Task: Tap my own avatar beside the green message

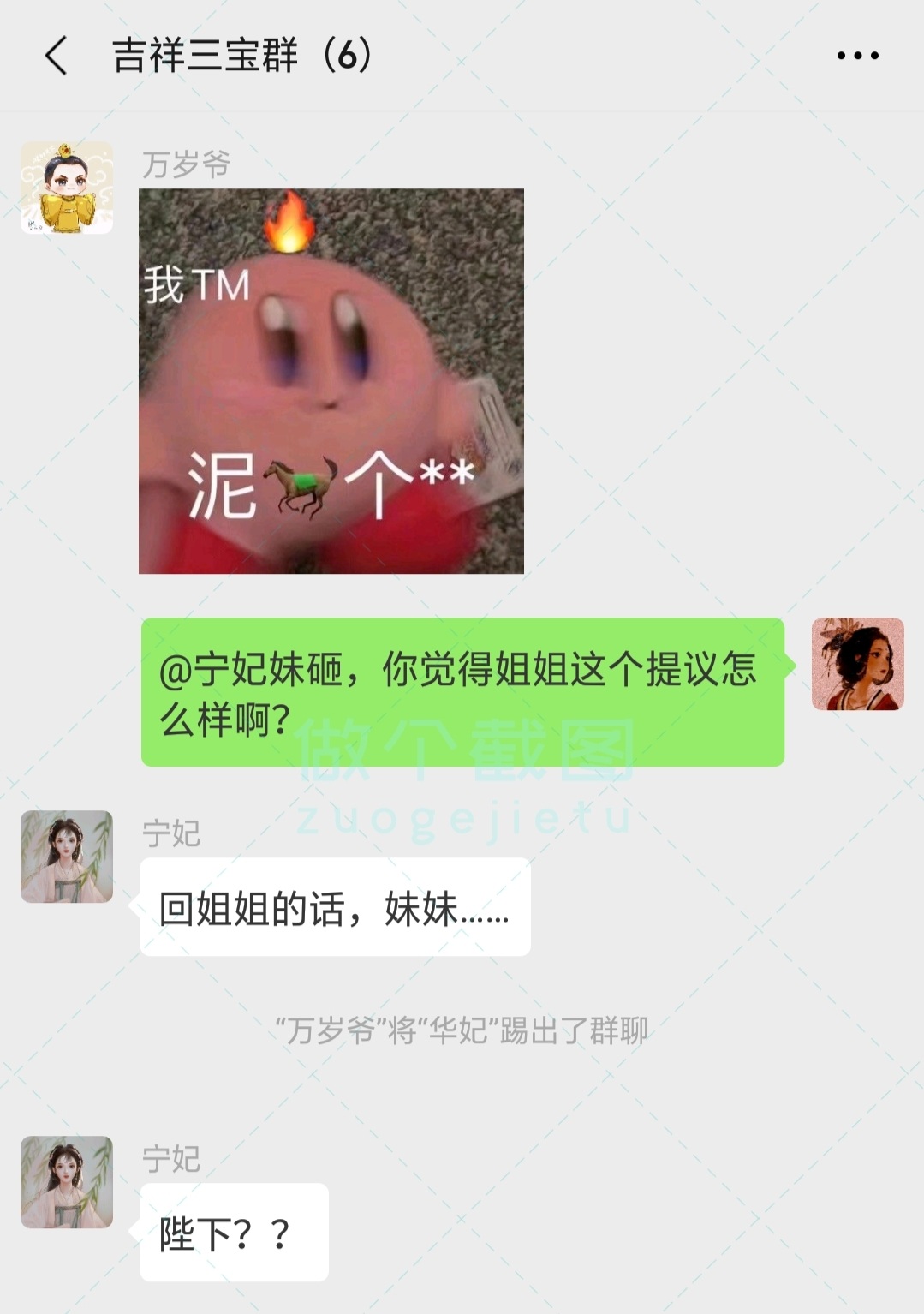Action: coord(857,664)
